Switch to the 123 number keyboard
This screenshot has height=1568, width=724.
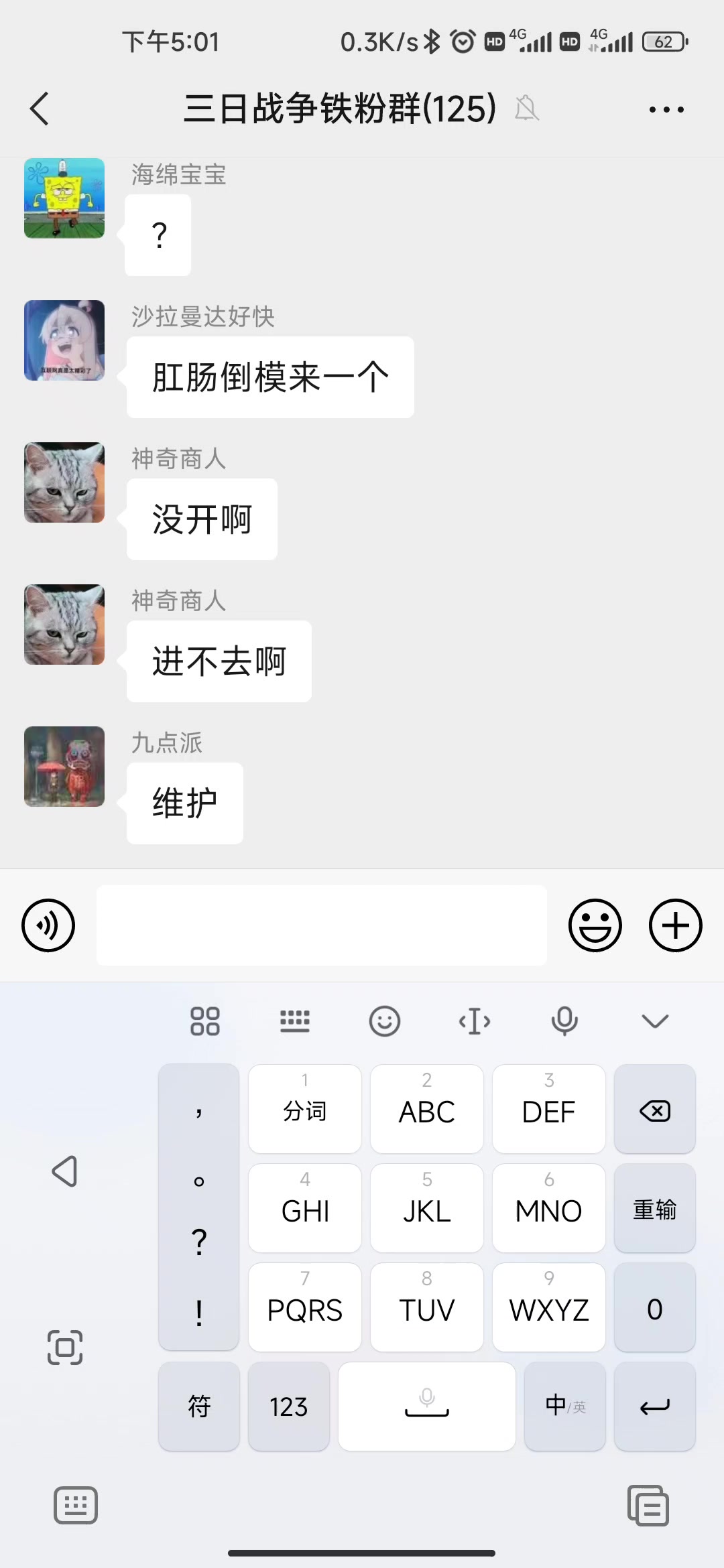point(289,1407)
